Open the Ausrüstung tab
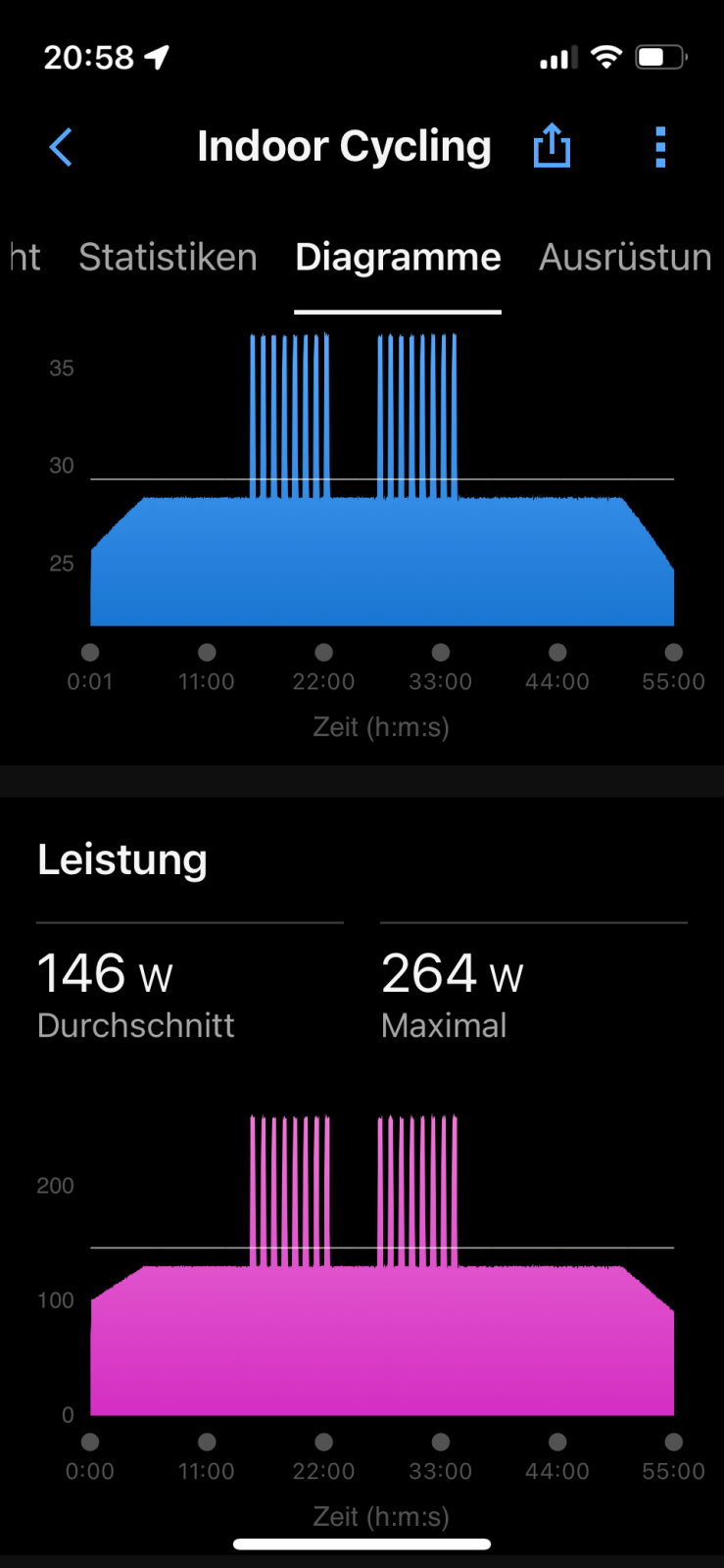Image resolution: width=724 pixels, height=1568 pixels. click(x=626, y=258)
